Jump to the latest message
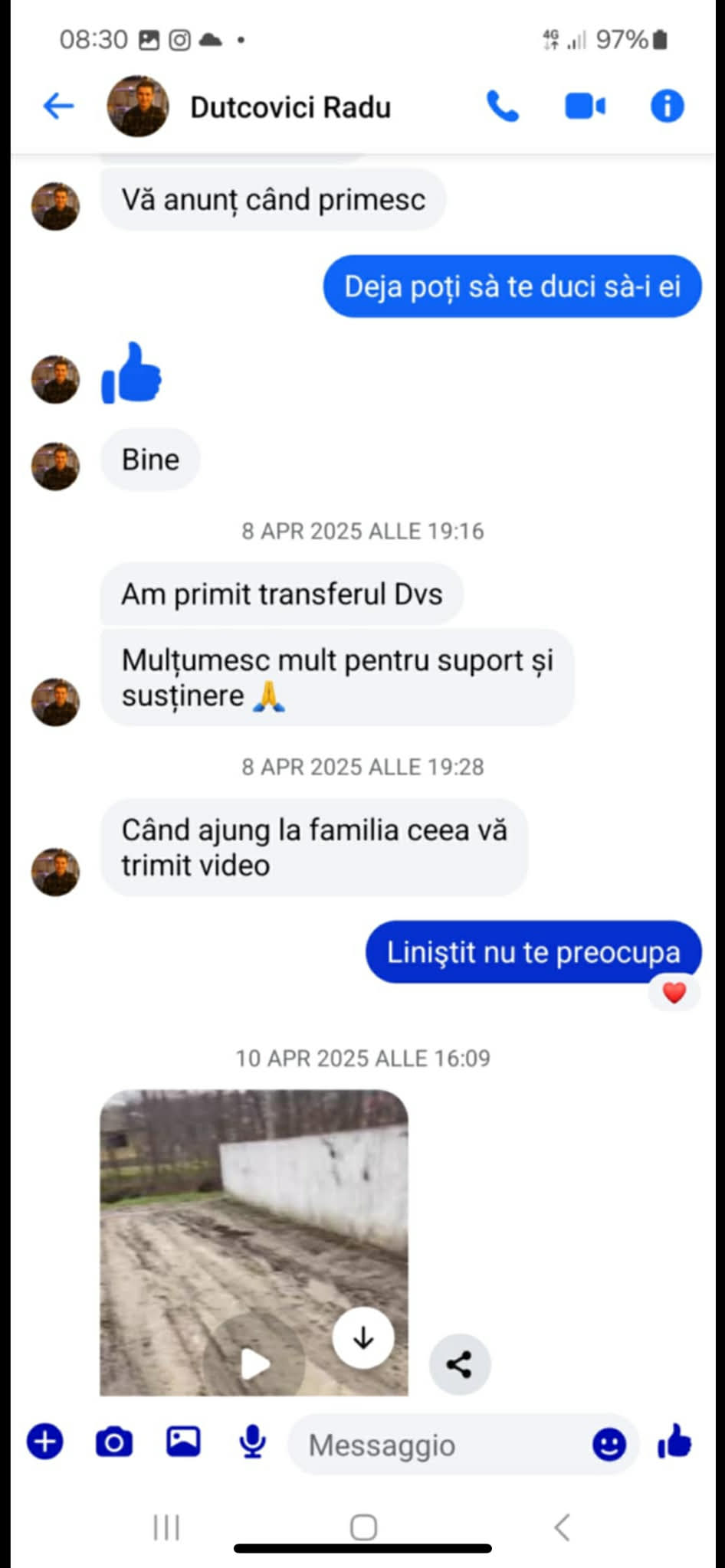Image resolution: width=725 pixels, height=1568 pixels. [363, 1337]
